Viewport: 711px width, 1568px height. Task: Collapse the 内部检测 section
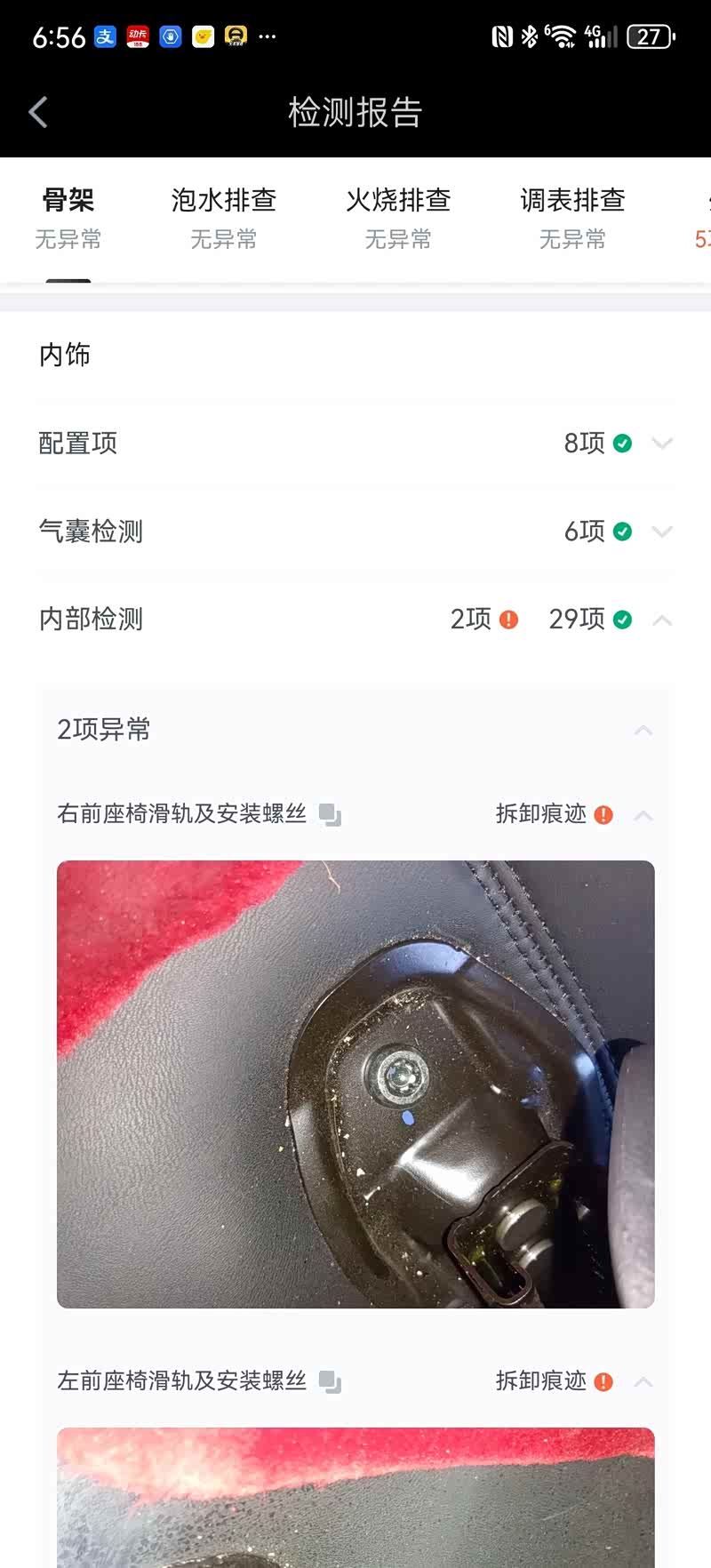662,620
